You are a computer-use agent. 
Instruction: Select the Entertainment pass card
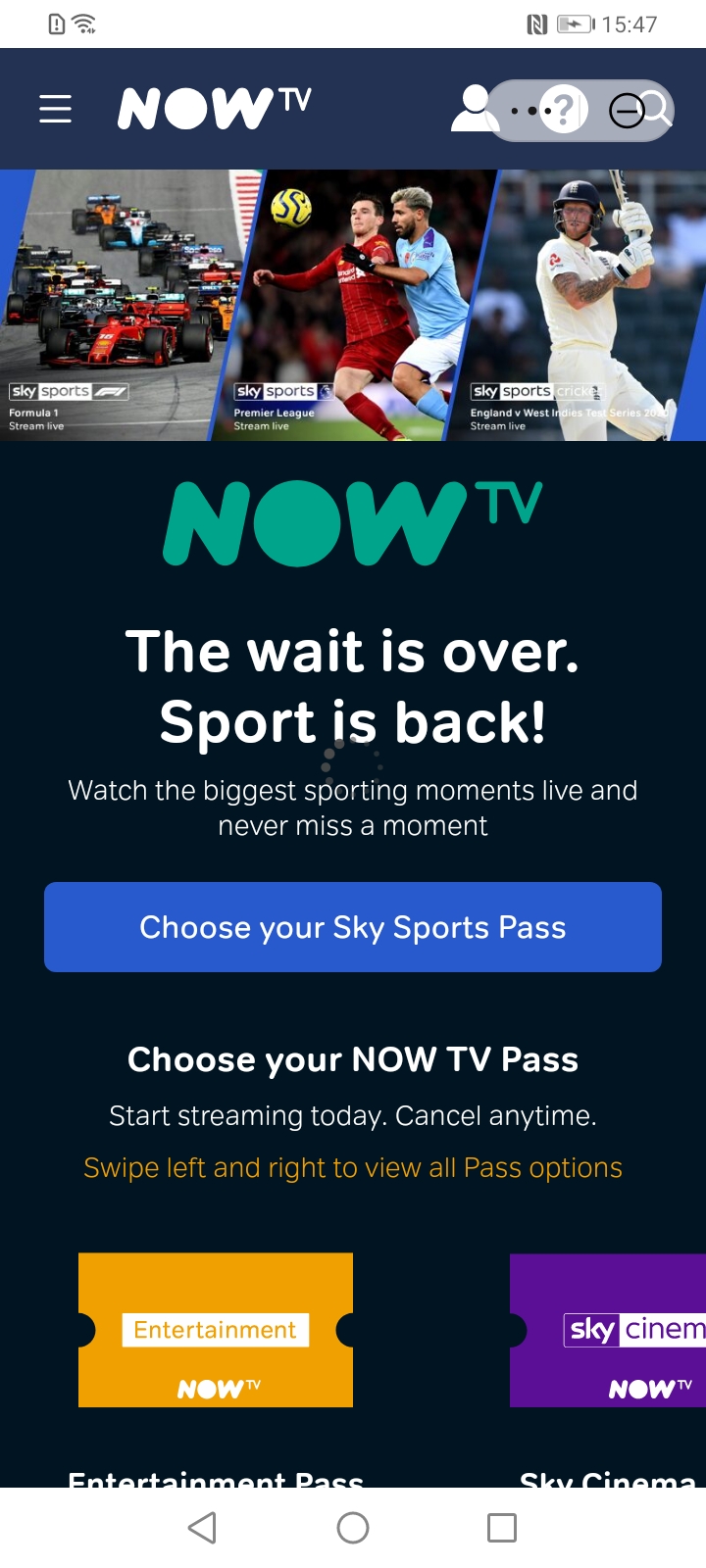(216, 1330)
